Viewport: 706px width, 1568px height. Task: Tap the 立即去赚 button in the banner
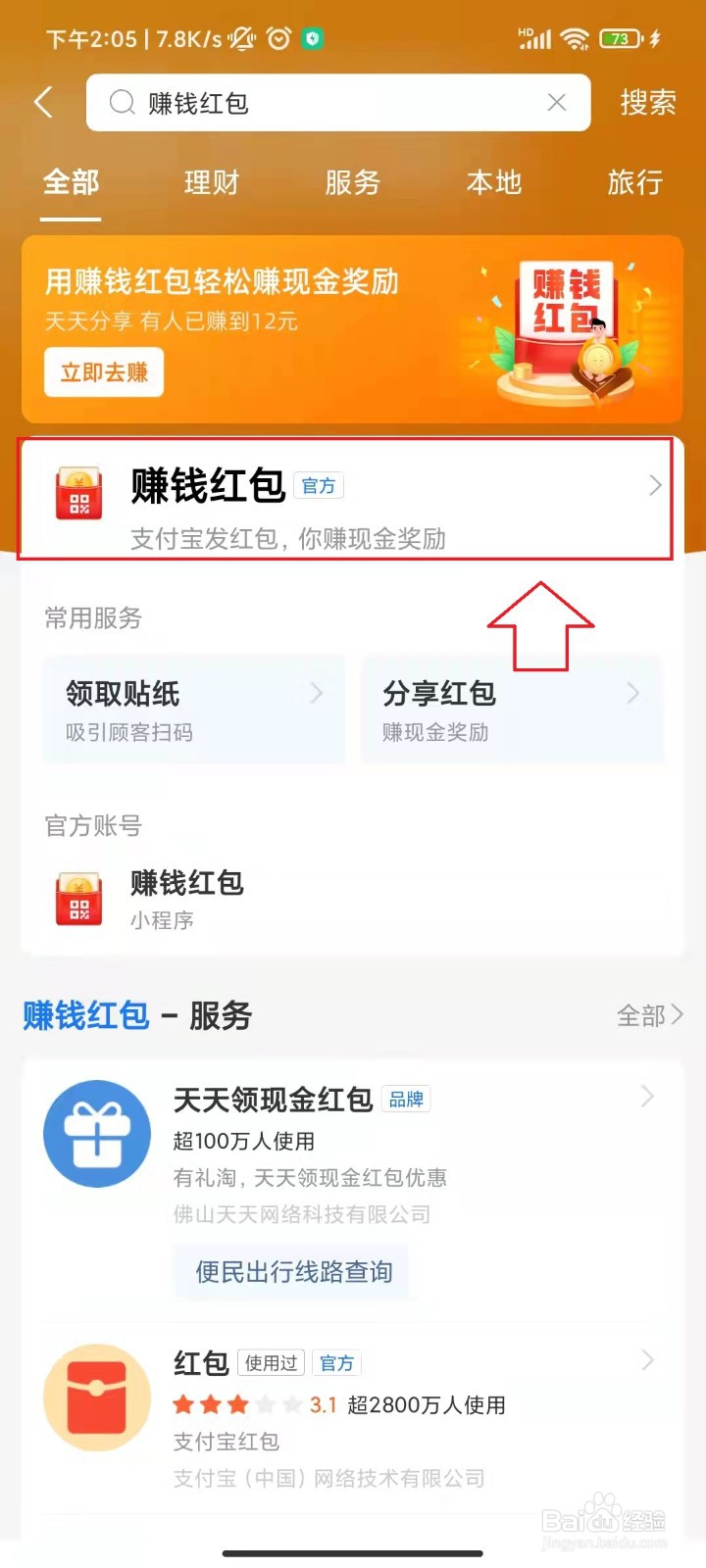[x=104, y=372]
